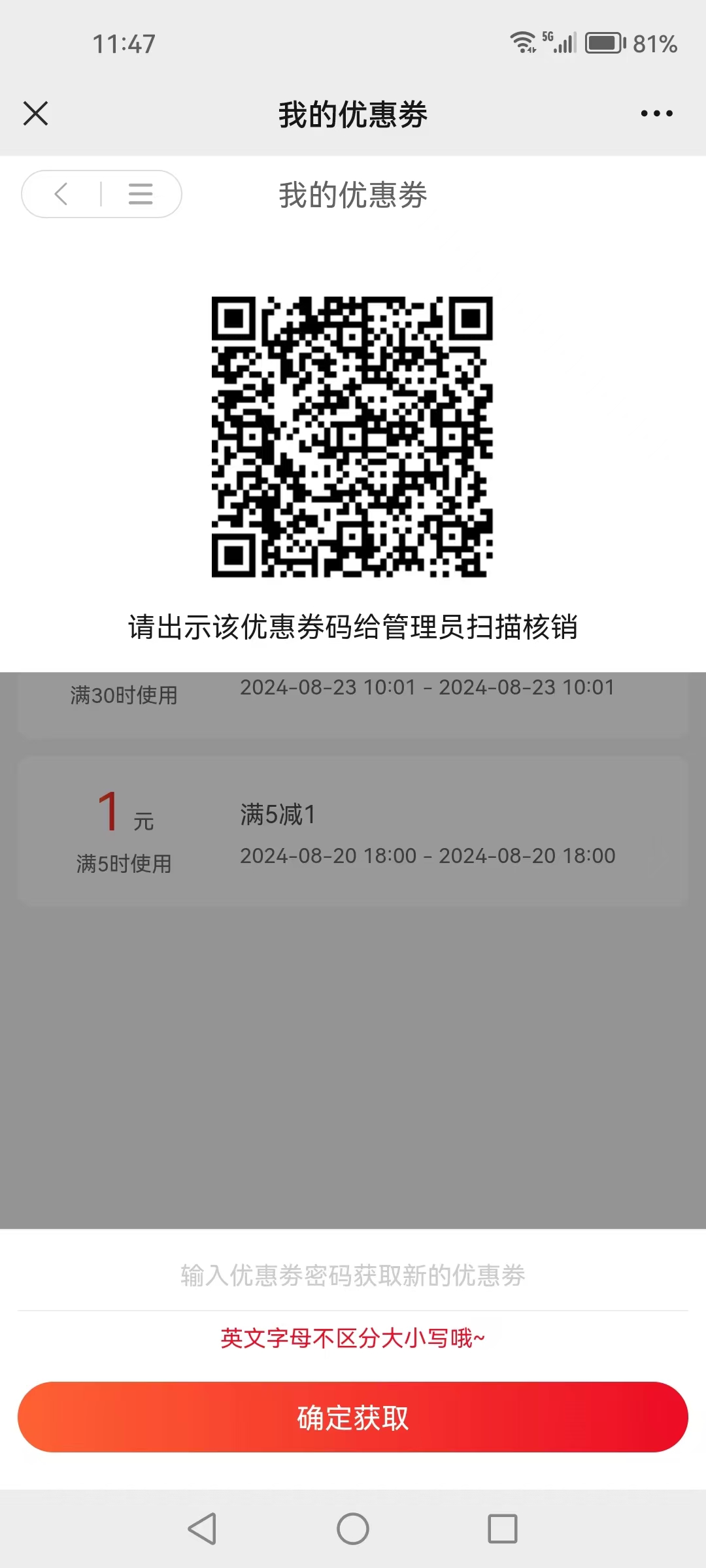Close the 我的优惠券 page with X
This screenshot has width=706, height=1568.
point(35,114)
